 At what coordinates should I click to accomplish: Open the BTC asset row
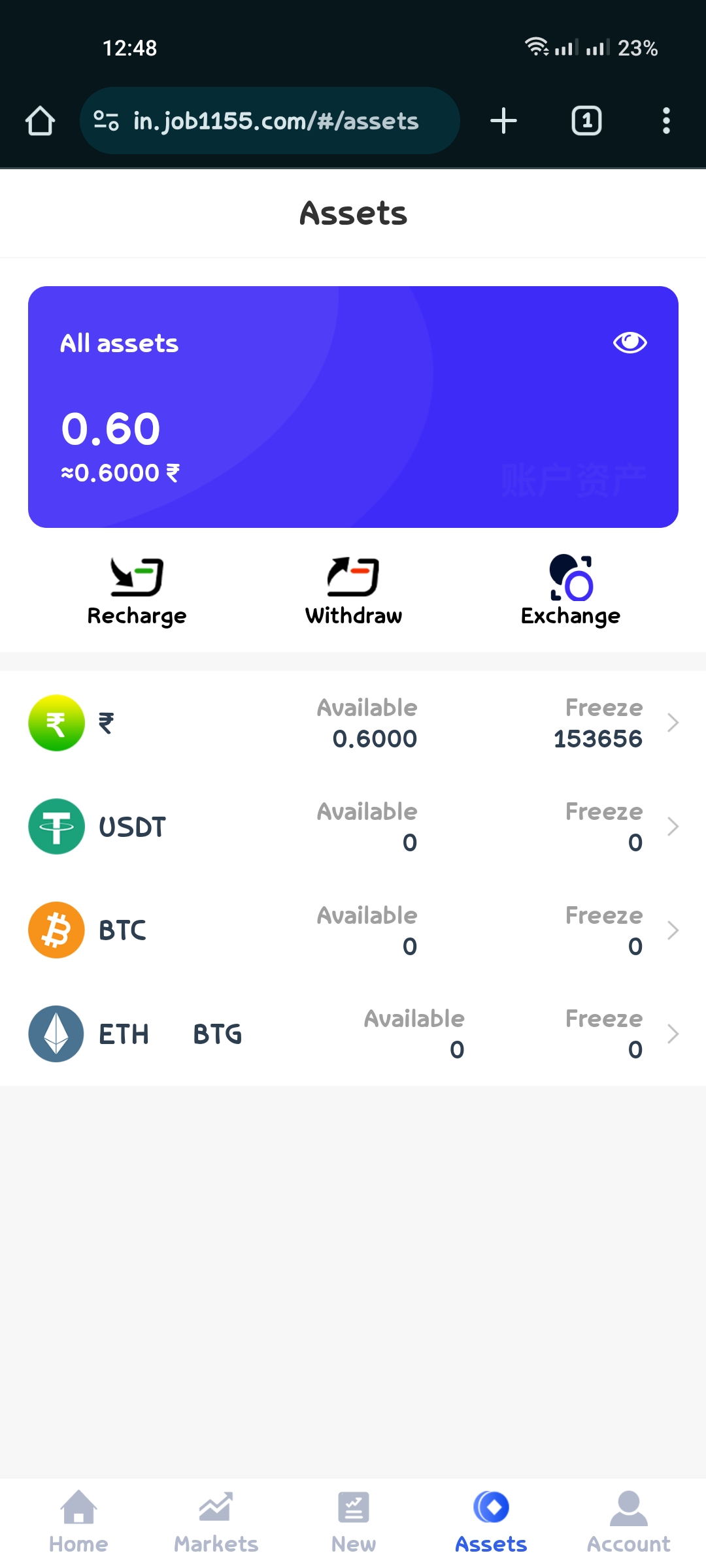click(353, 930)
